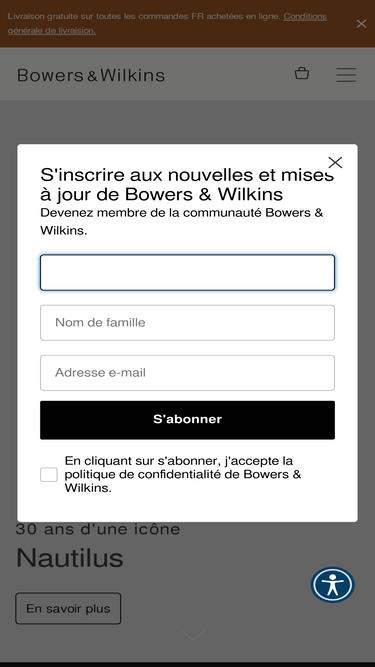Close the newsletter signup popup
This screenshot has height=667, width=375.
pos(335,162)
